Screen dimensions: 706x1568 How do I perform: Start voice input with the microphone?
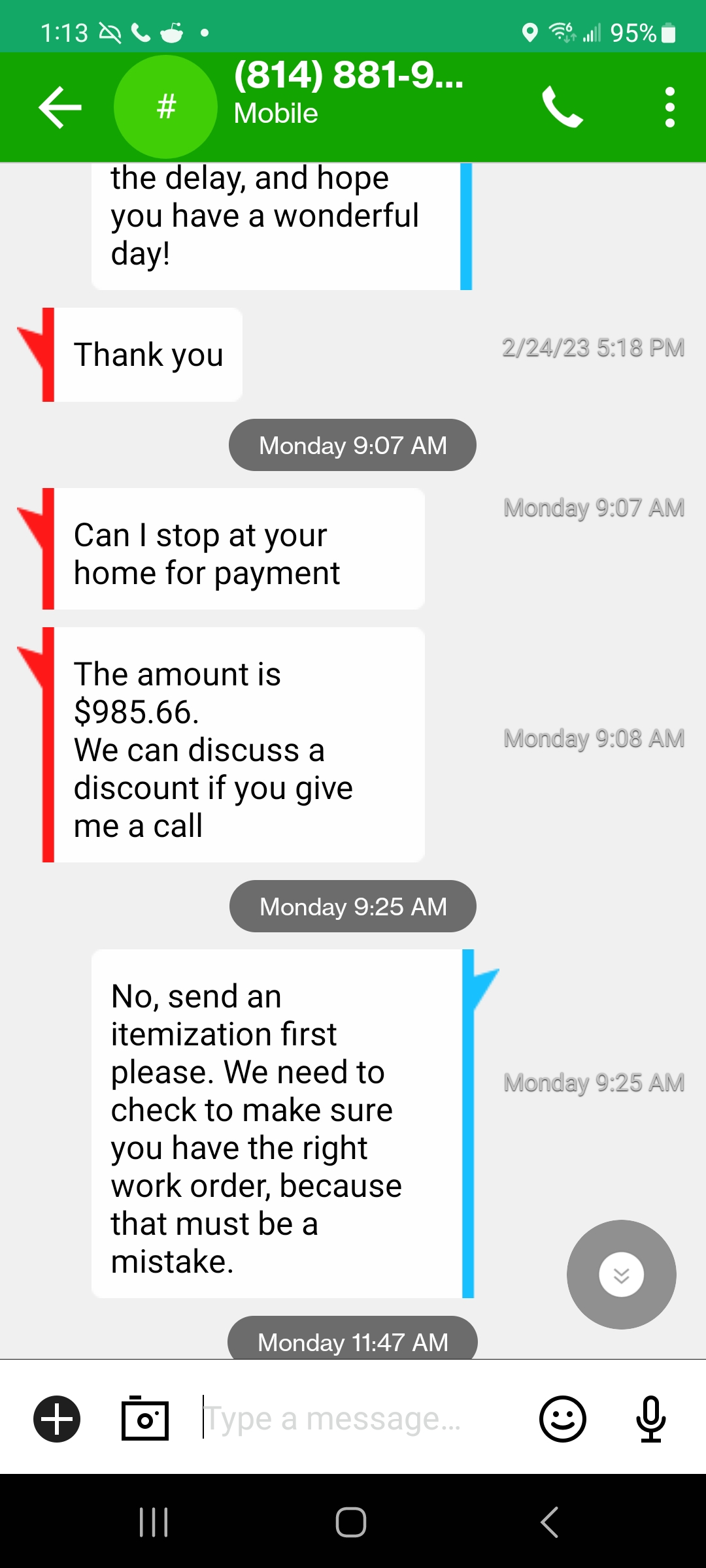point(651,1418)
